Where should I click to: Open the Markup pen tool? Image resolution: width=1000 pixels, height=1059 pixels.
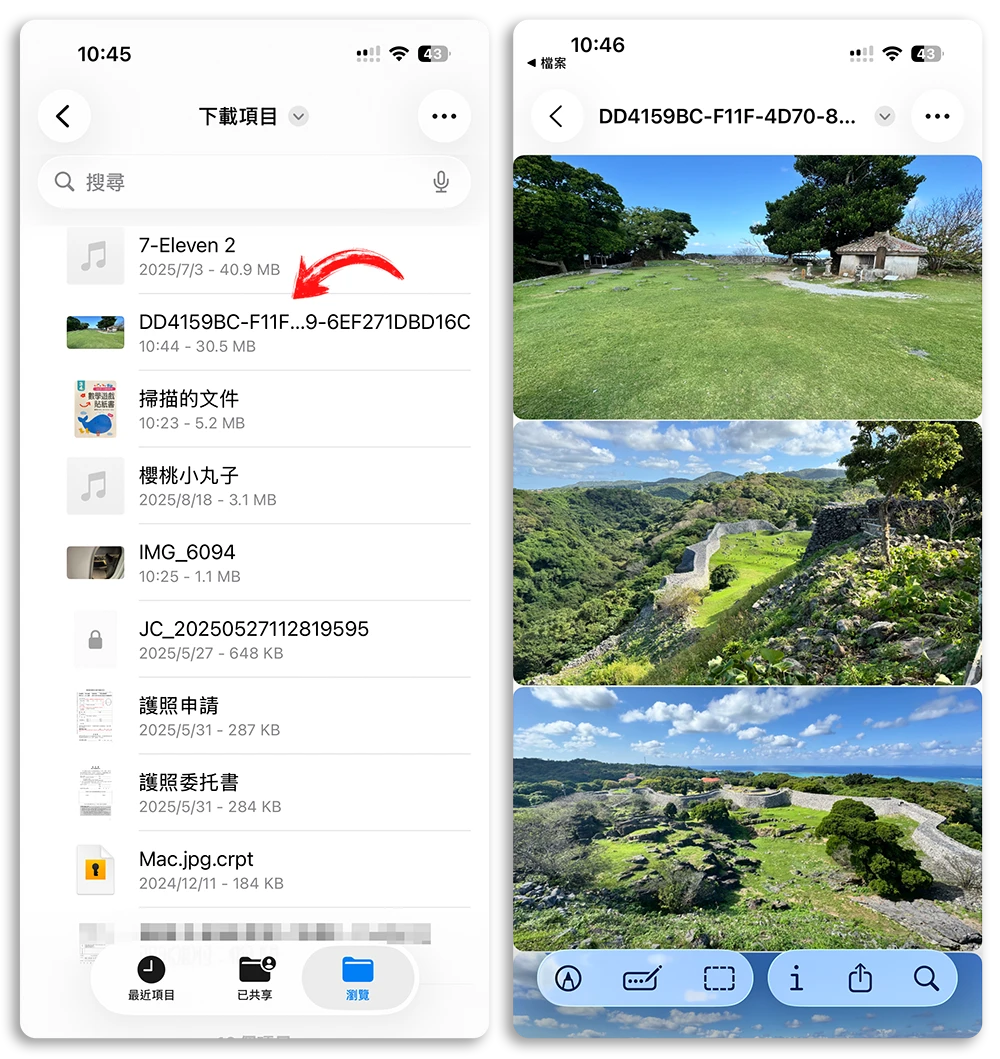tap(569, 979)
